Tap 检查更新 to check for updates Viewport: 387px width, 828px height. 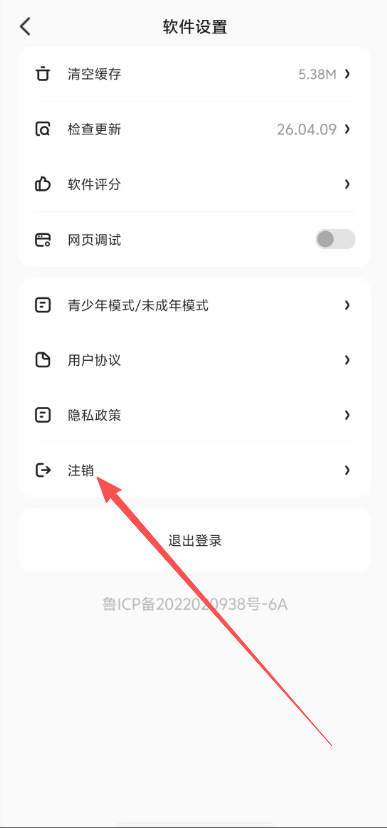point(195,129)
